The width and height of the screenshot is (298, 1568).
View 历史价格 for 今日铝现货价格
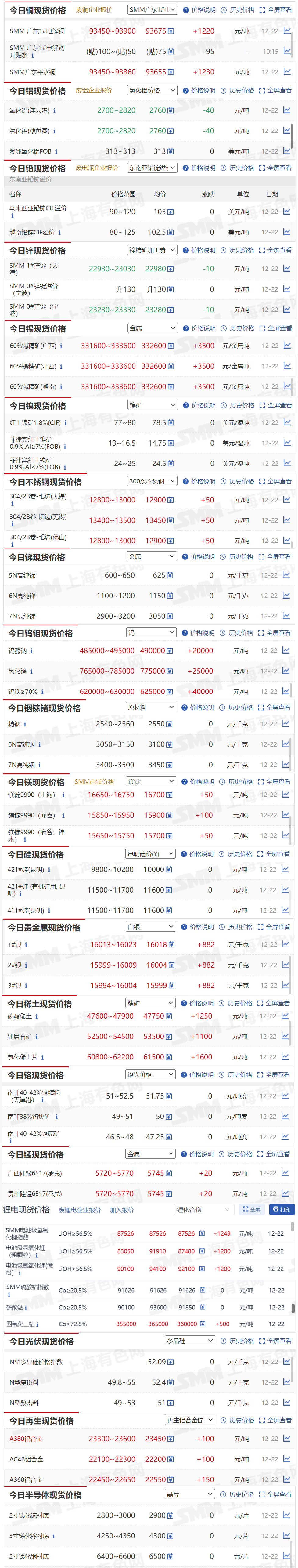(237, 90)
